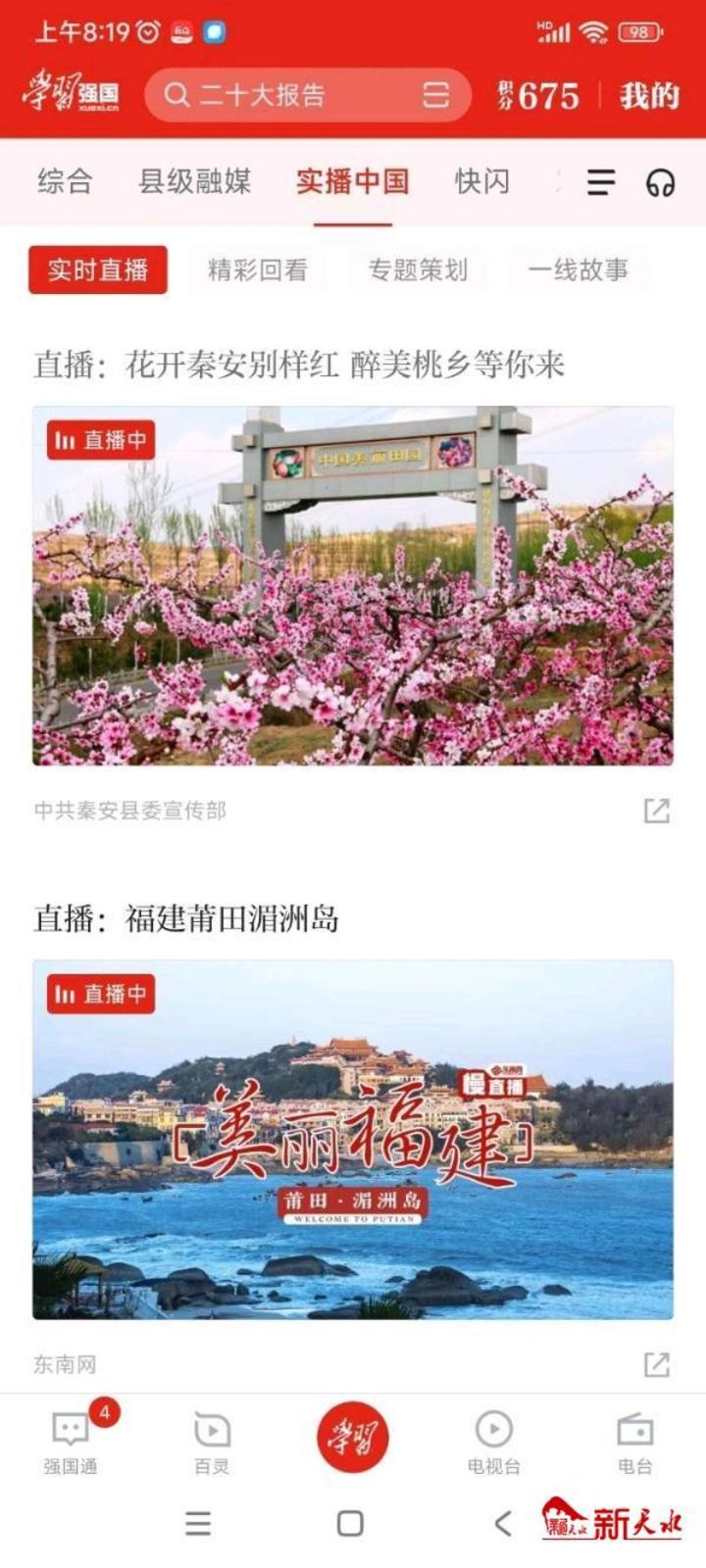Tap the scan icon in search bar

point(436,95)
